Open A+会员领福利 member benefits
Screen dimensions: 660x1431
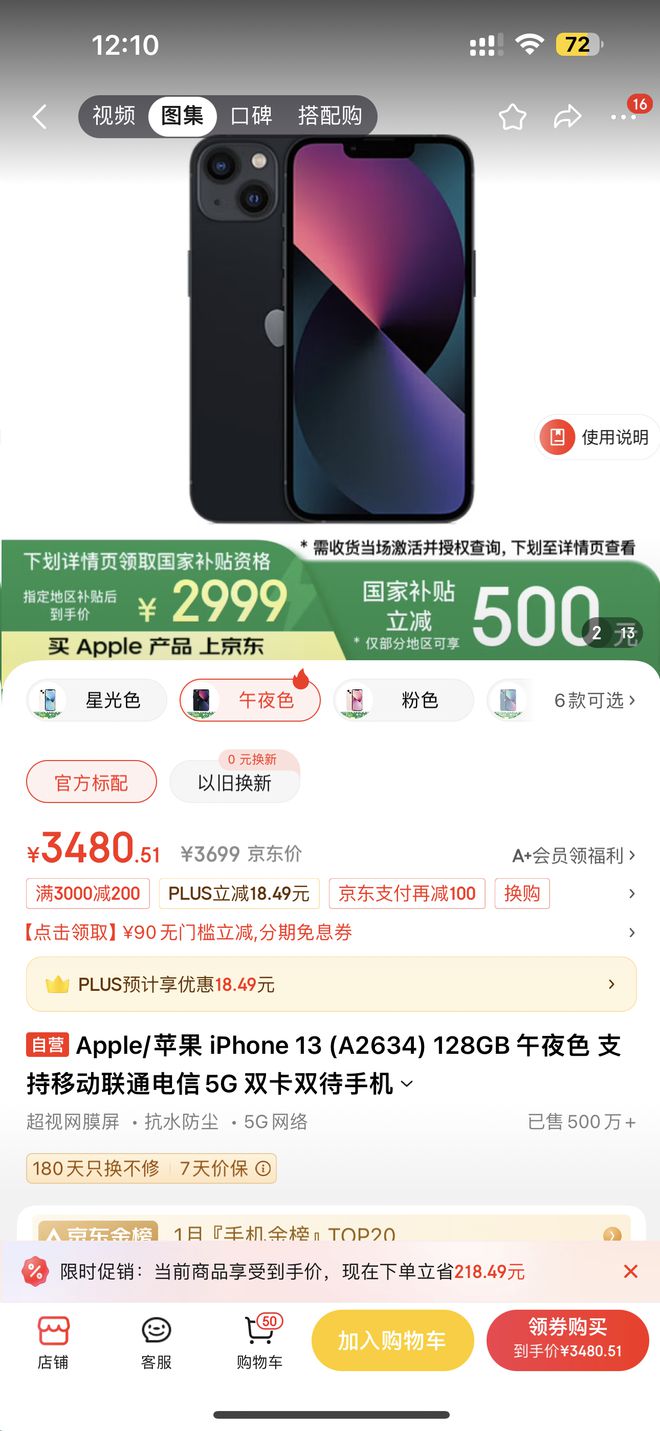[x=573, y=855]
